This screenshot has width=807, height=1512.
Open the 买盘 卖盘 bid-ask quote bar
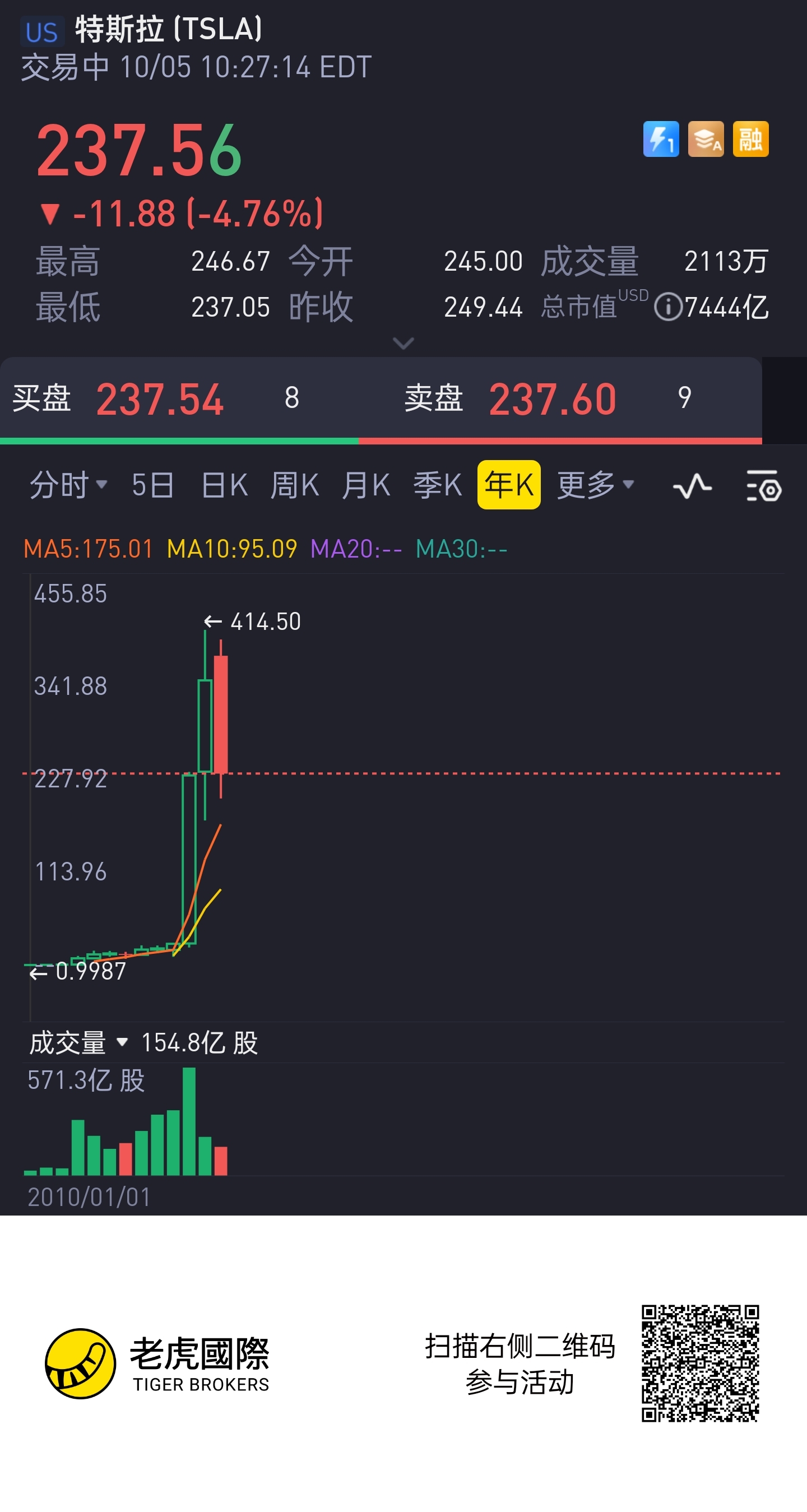point(381,398)
